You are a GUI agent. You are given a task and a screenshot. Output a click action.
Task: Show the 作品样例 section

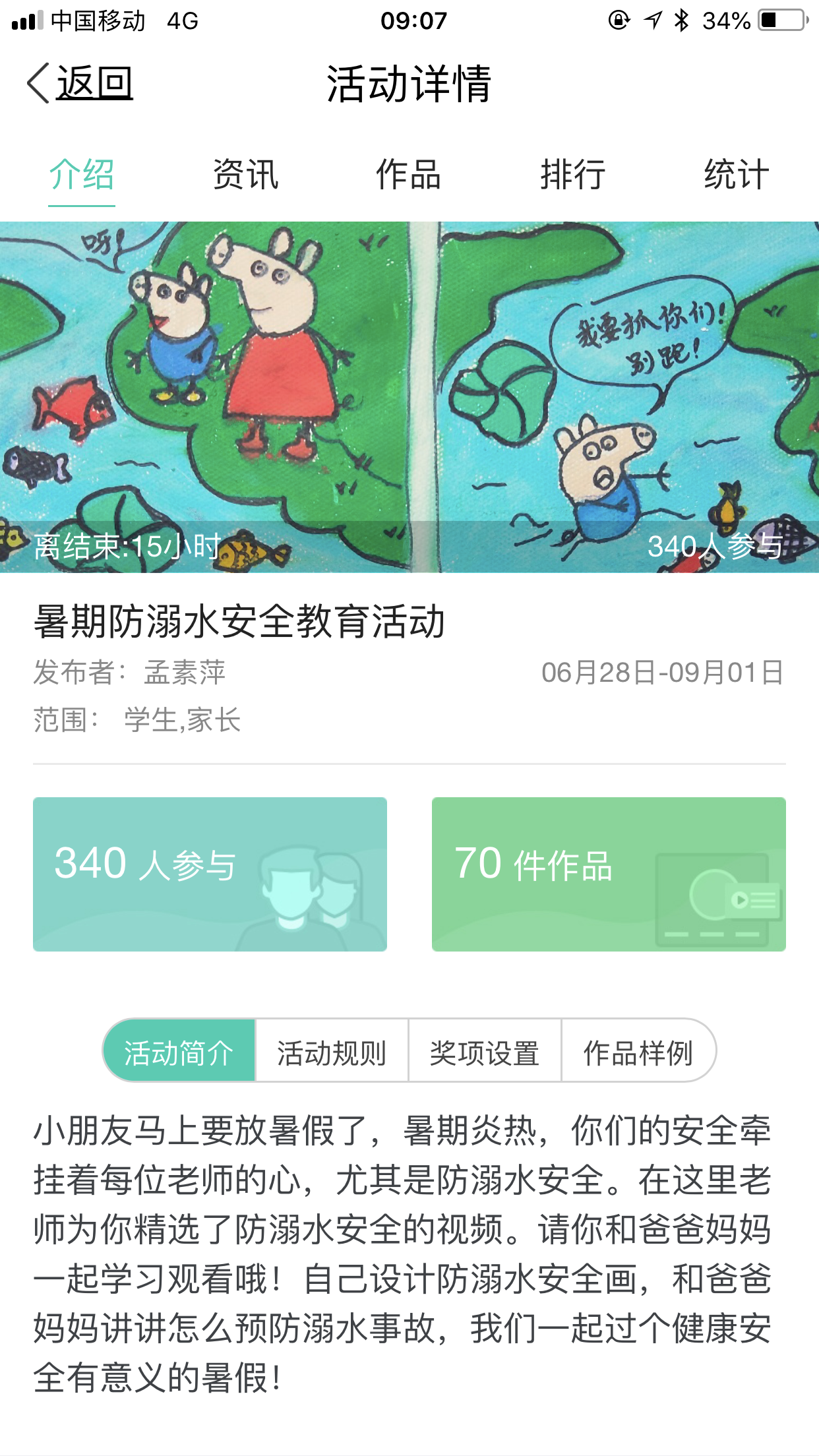[x=638, y=1053]
